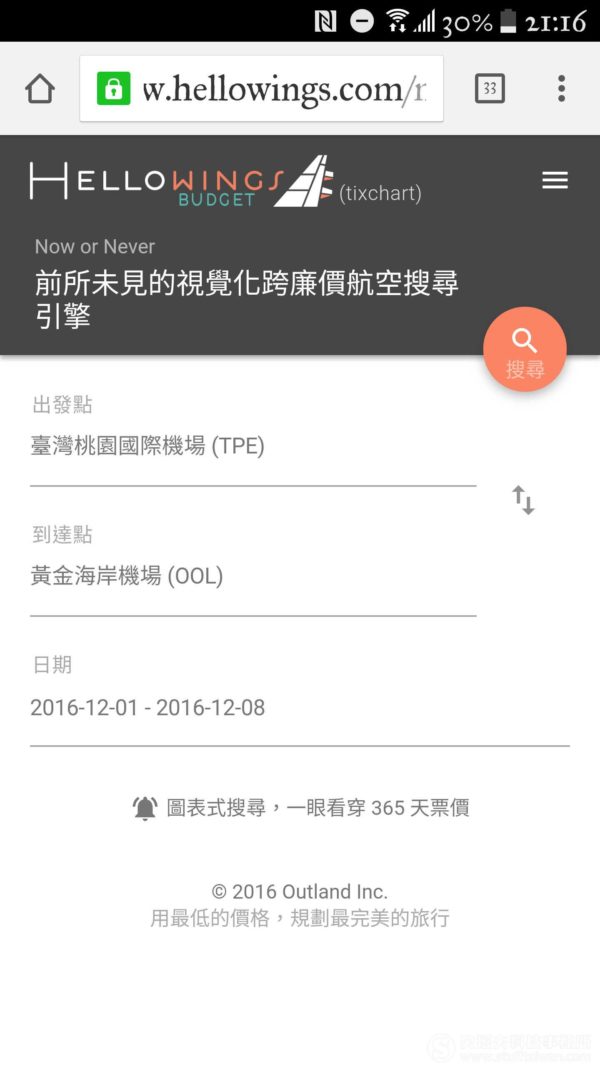Go to the browser home page

tap(40, 88)
